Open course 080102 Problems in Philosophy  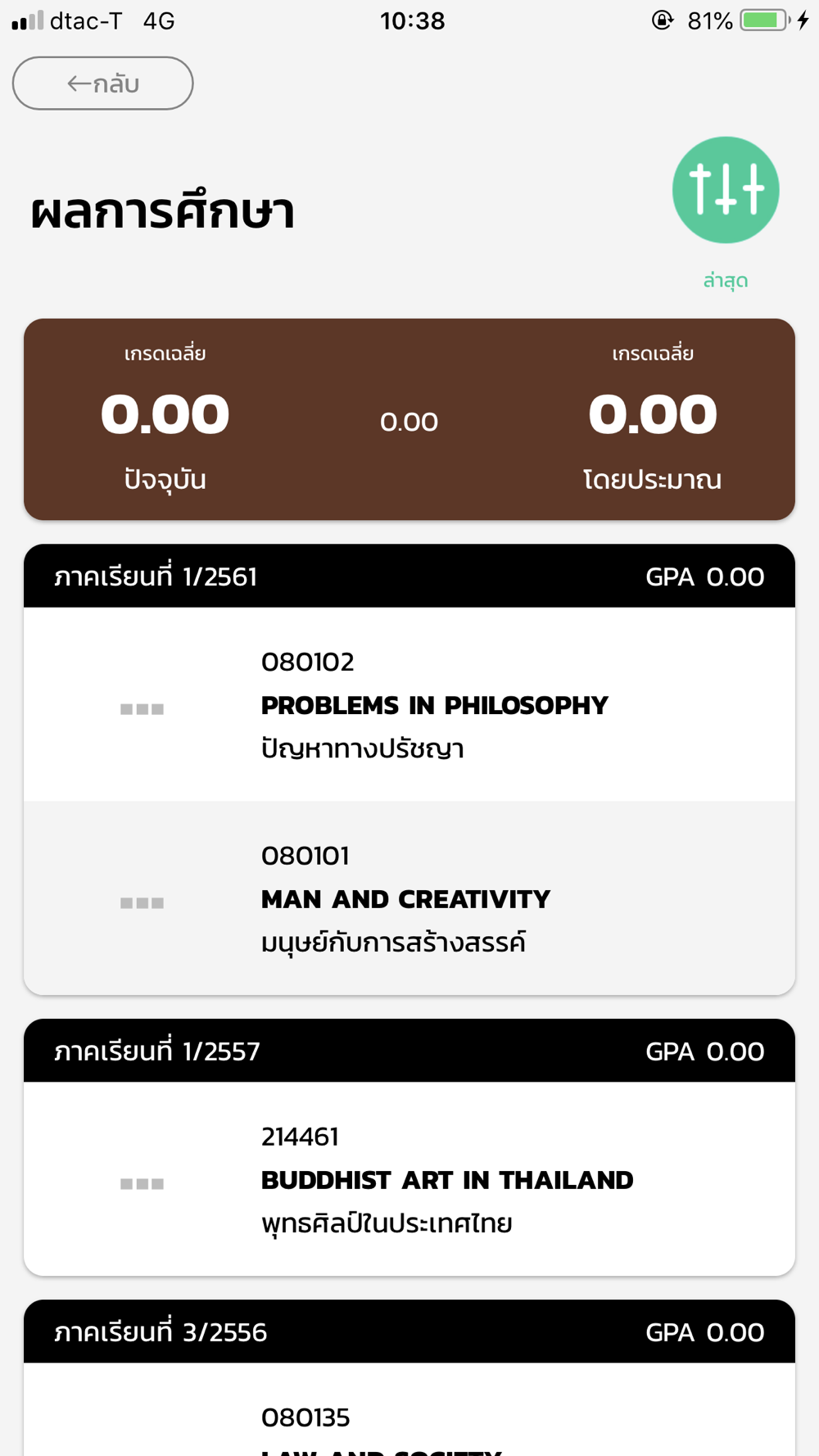coord(409,704)
